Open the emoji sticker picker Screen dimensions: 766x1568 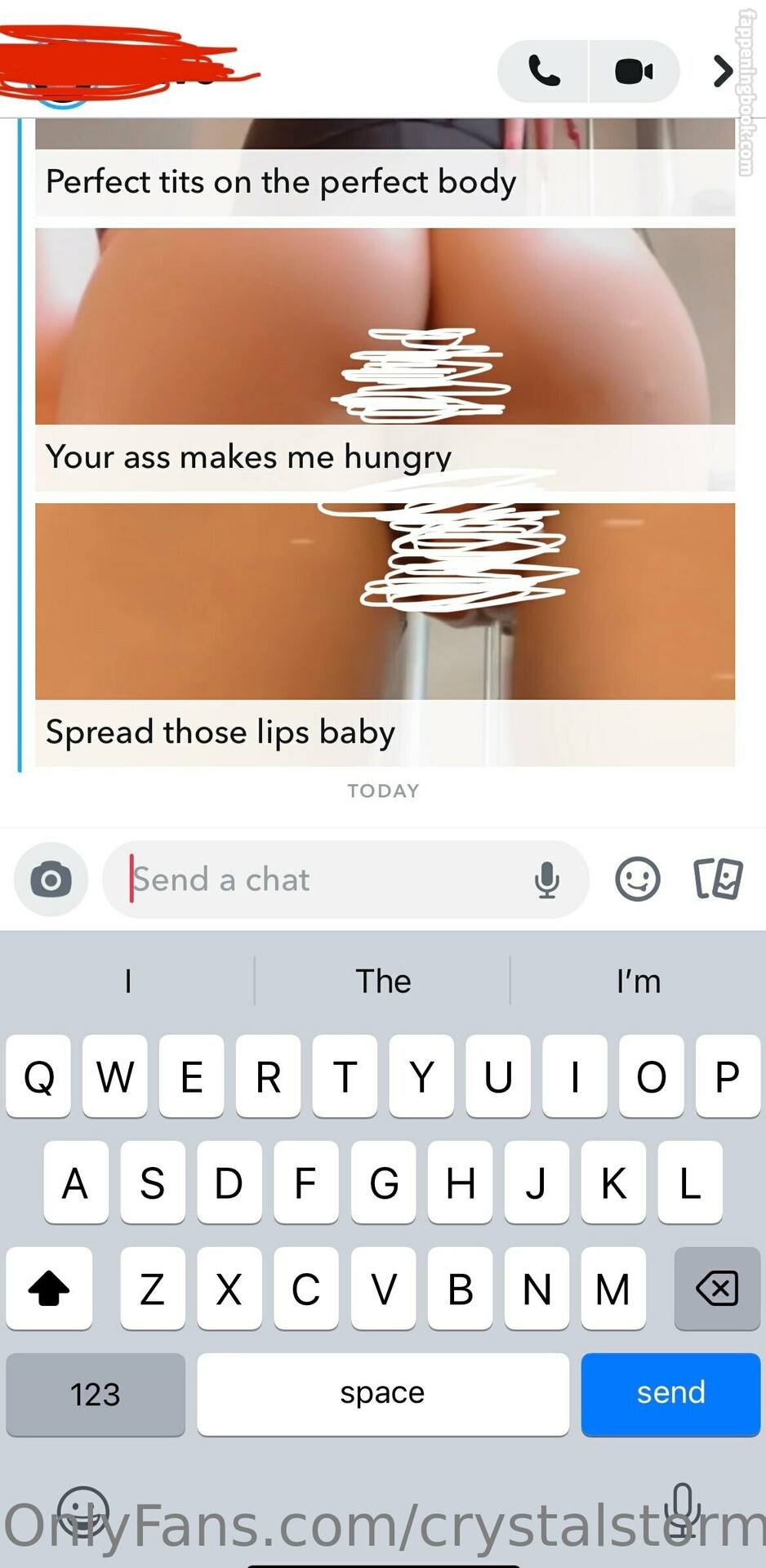[638, 880]
